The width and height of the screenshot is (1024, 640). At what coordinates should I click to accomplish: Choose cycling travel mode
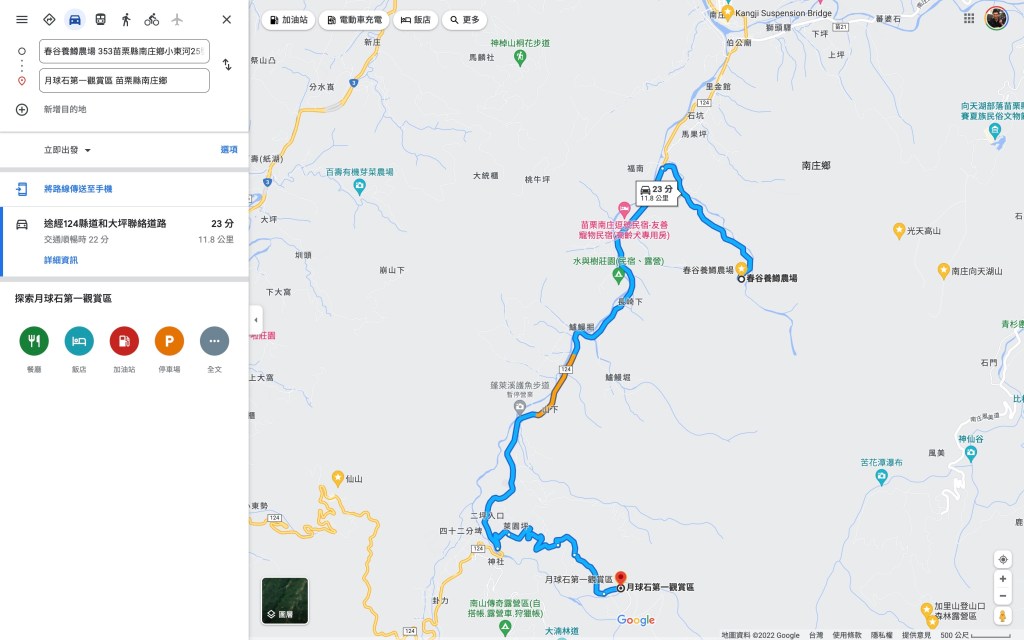pos(152,19)
